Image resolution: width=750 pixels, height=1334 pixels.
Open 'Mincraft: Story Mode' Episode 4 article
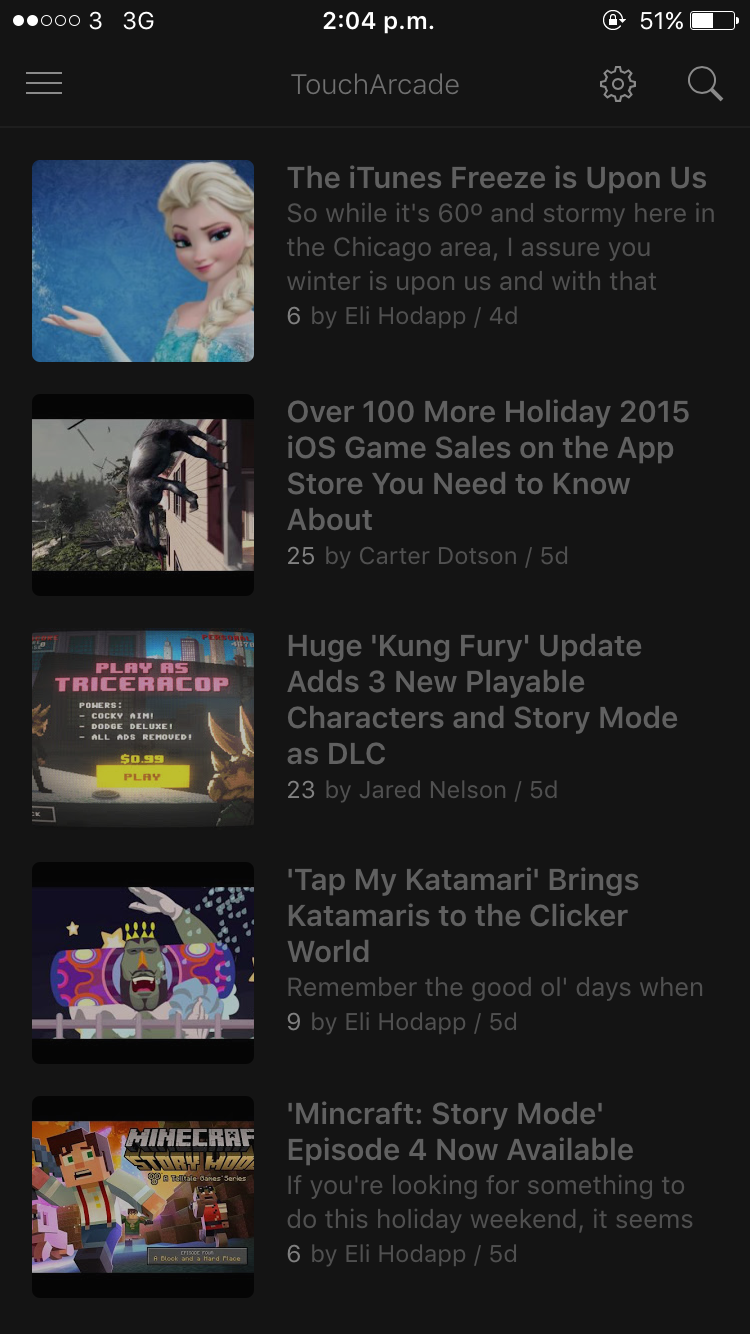(375, 1197)
